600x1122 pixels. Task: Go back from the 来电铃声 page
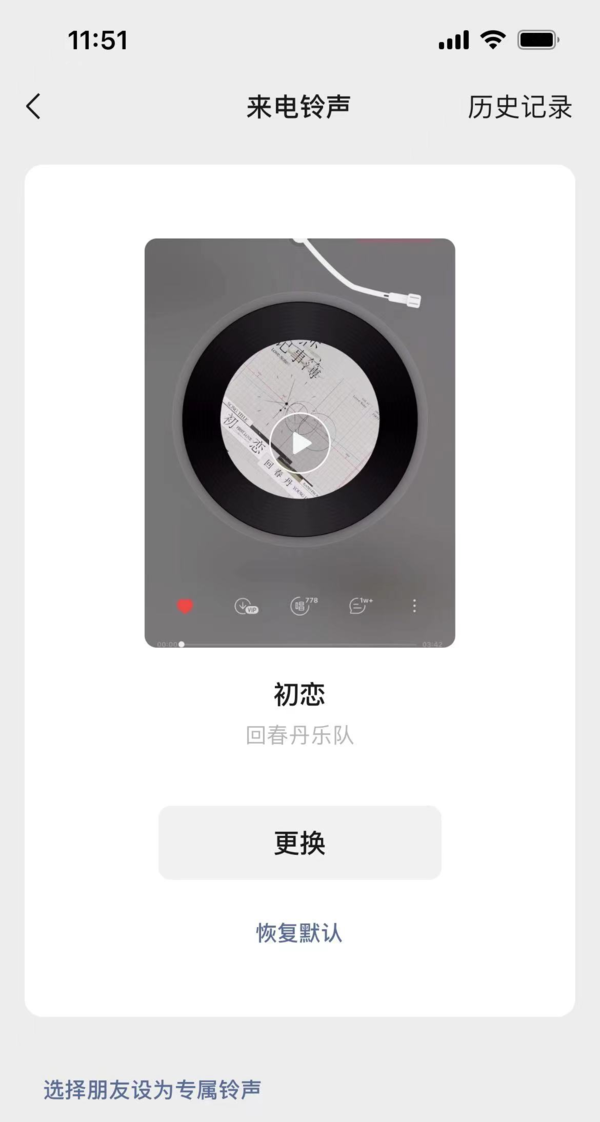point(34,107)
